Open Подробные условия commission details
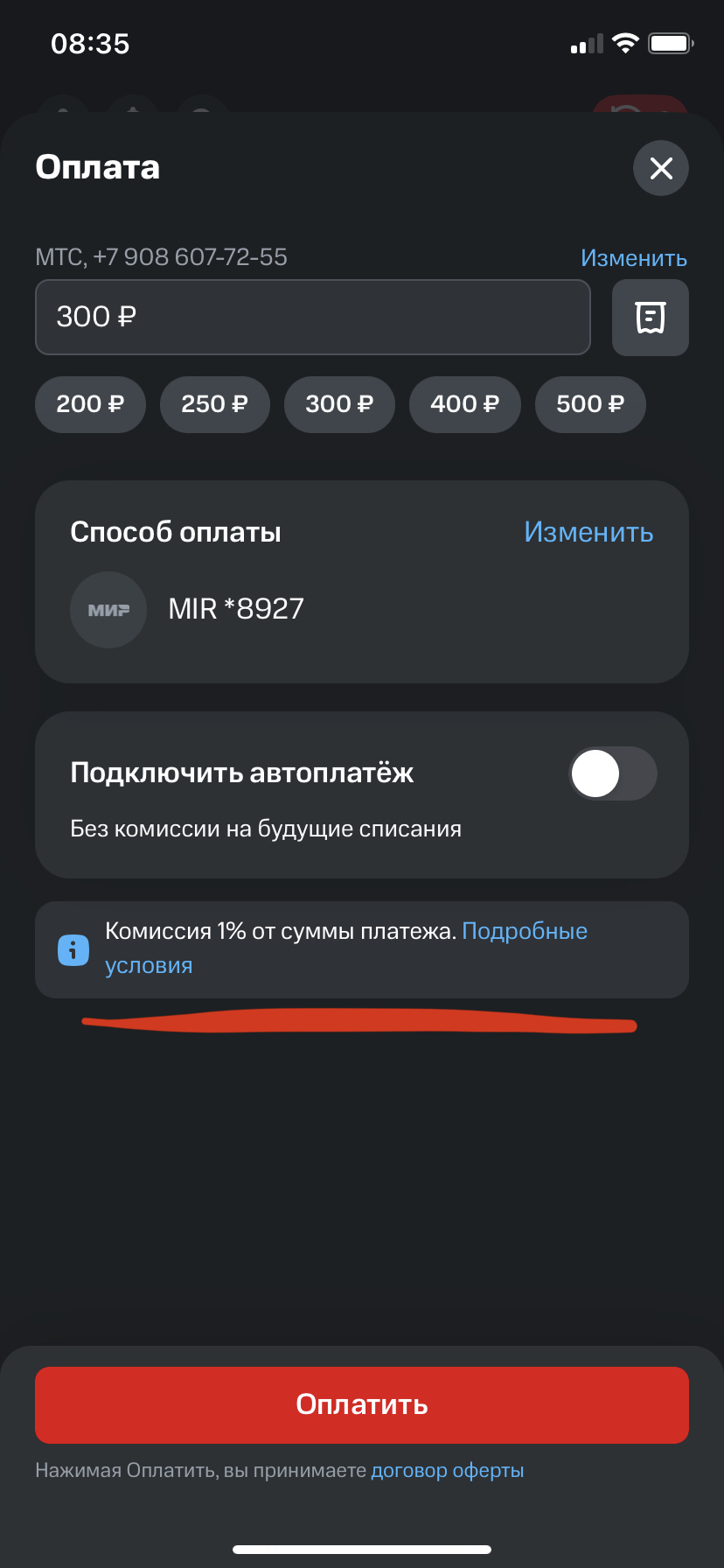 [524, 931]
